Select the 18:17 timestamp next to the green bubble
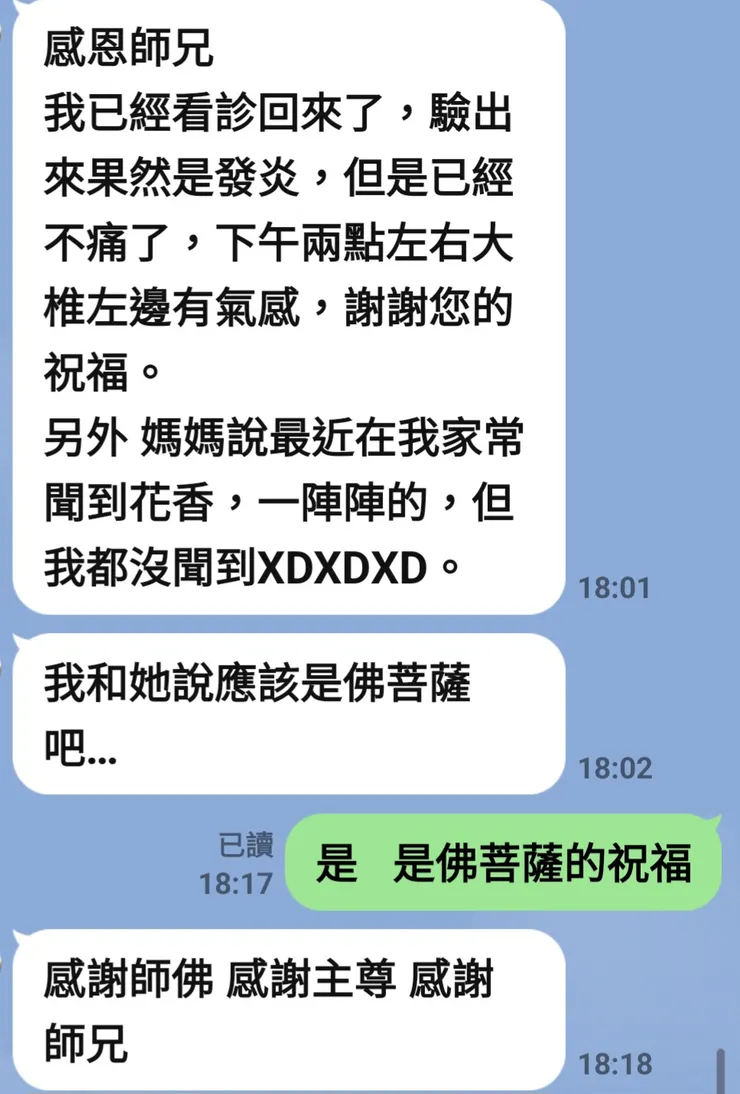The height and width of the screenshot is (1094, 740). pos(235,885)
